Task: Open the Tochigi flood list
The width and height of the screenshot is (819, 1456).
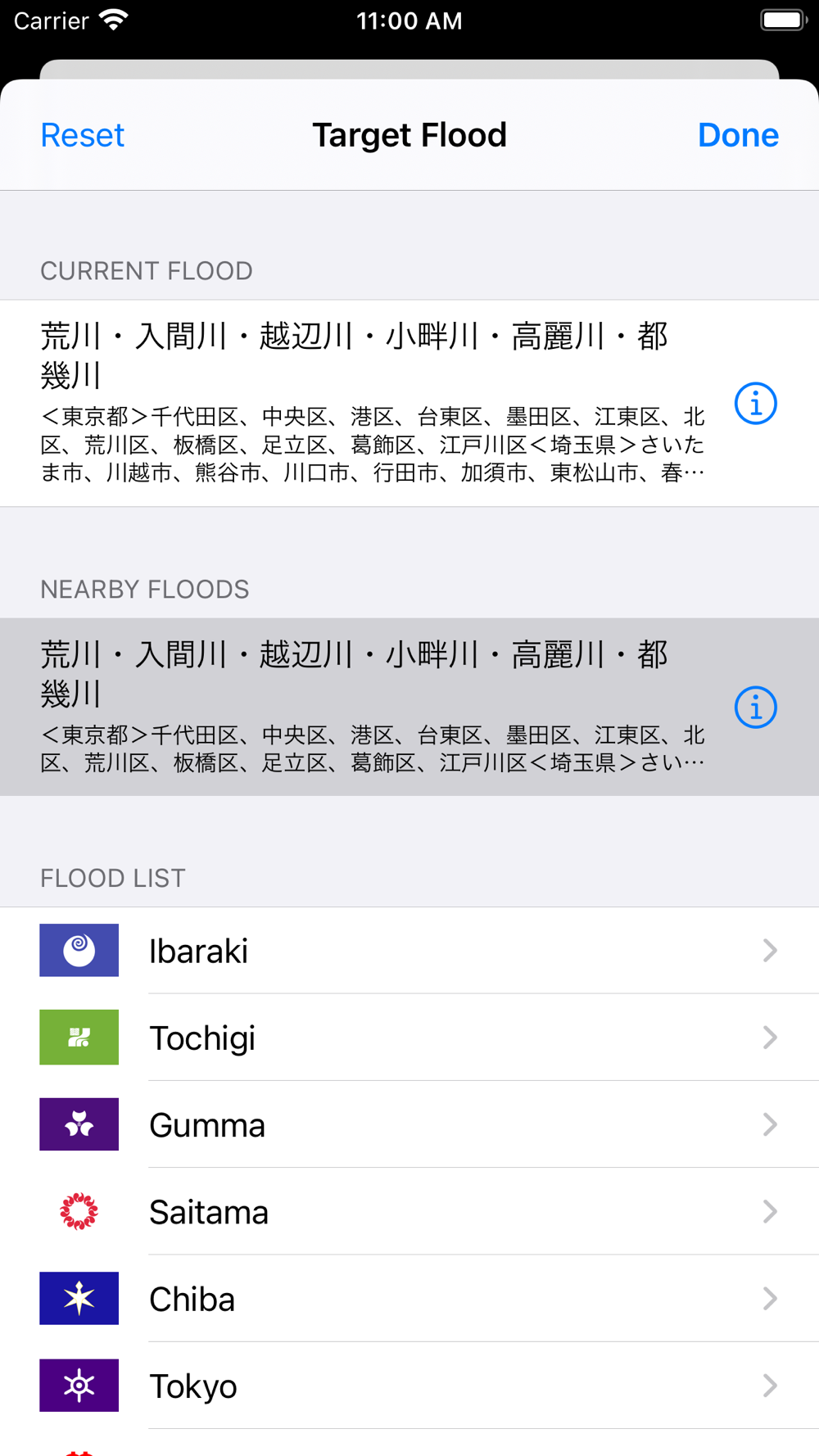Action: coord(409,1038)
